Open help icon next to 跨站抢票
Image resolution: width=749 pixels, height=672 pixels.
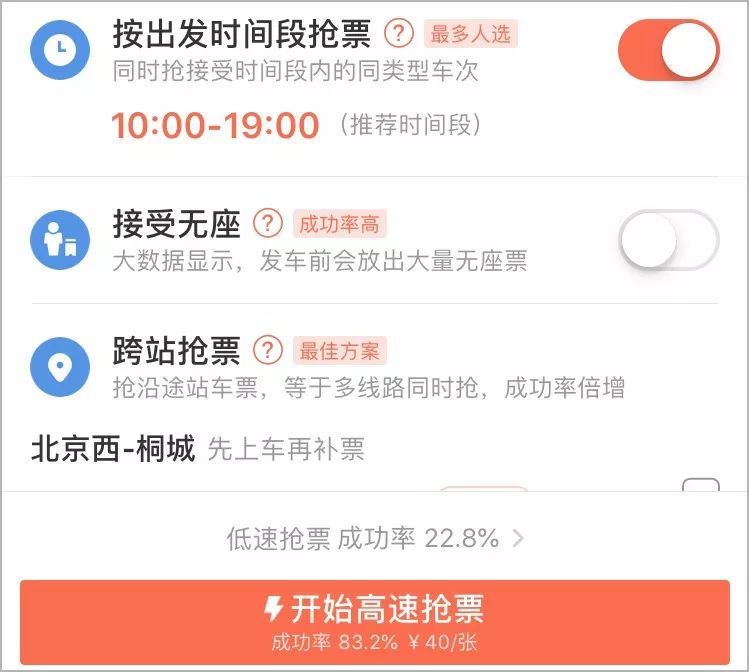268,351
